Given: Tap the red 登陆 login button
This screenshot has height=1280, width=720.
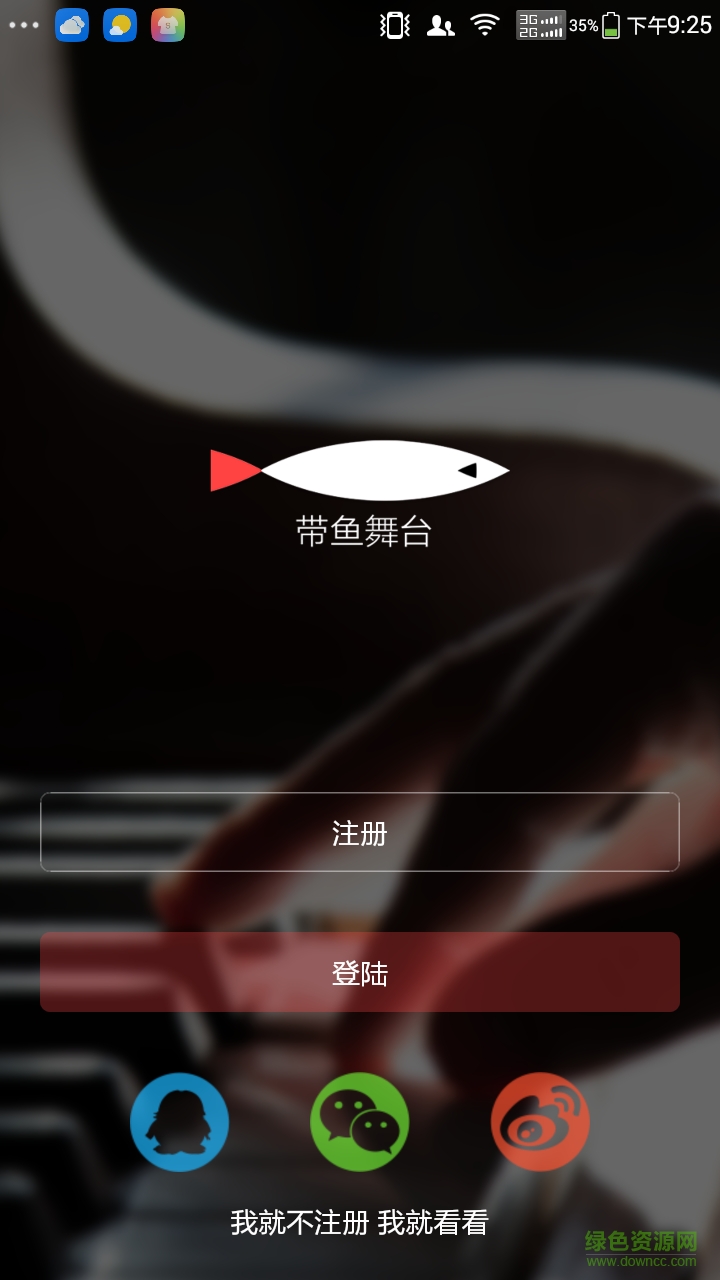Looking at the screenshot, I should pyautogui.click(x=360, y=972).
